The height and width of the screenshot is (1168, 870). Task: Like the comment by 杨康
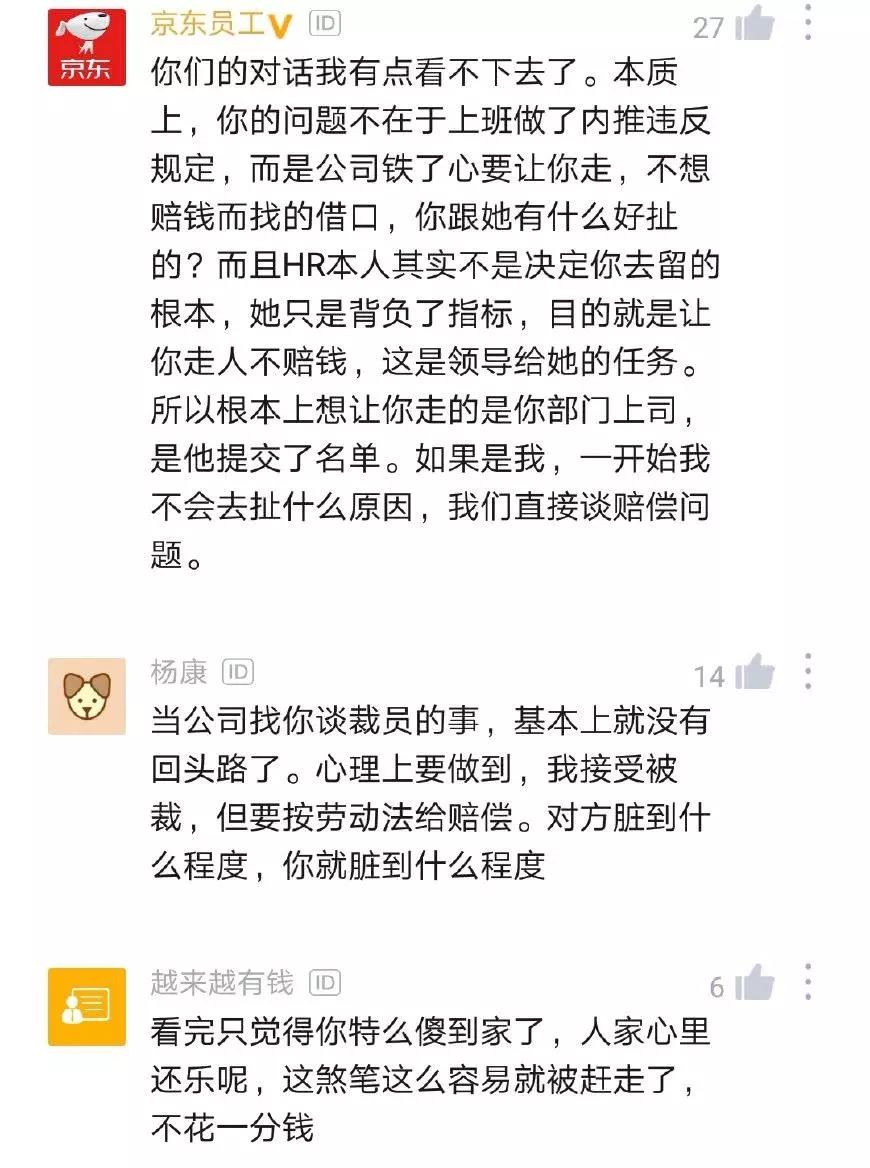pyautogui.click(x=755, y=673)
